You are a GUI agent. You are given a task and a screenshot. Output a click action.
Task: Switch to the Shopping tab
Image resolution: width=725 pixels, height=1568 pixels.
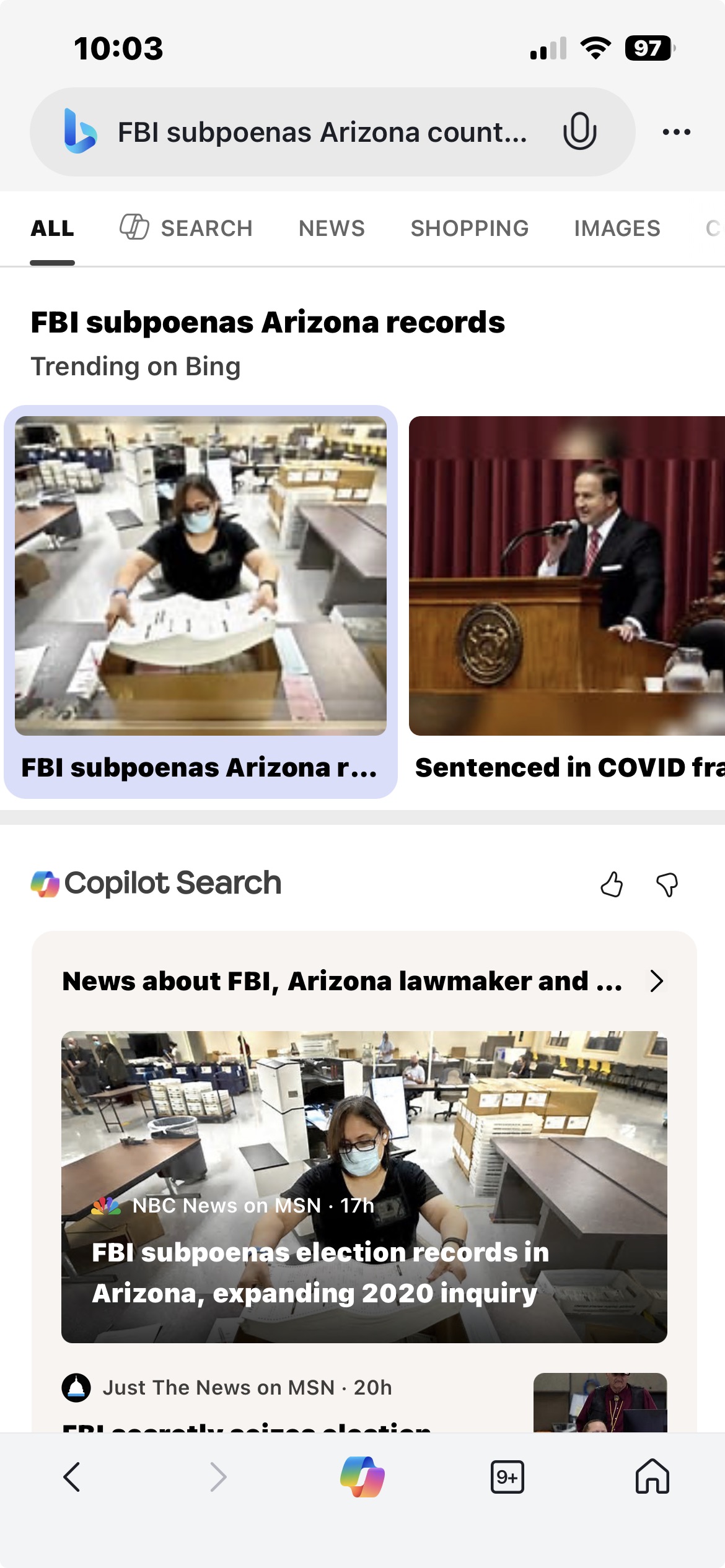pos(469,229)
